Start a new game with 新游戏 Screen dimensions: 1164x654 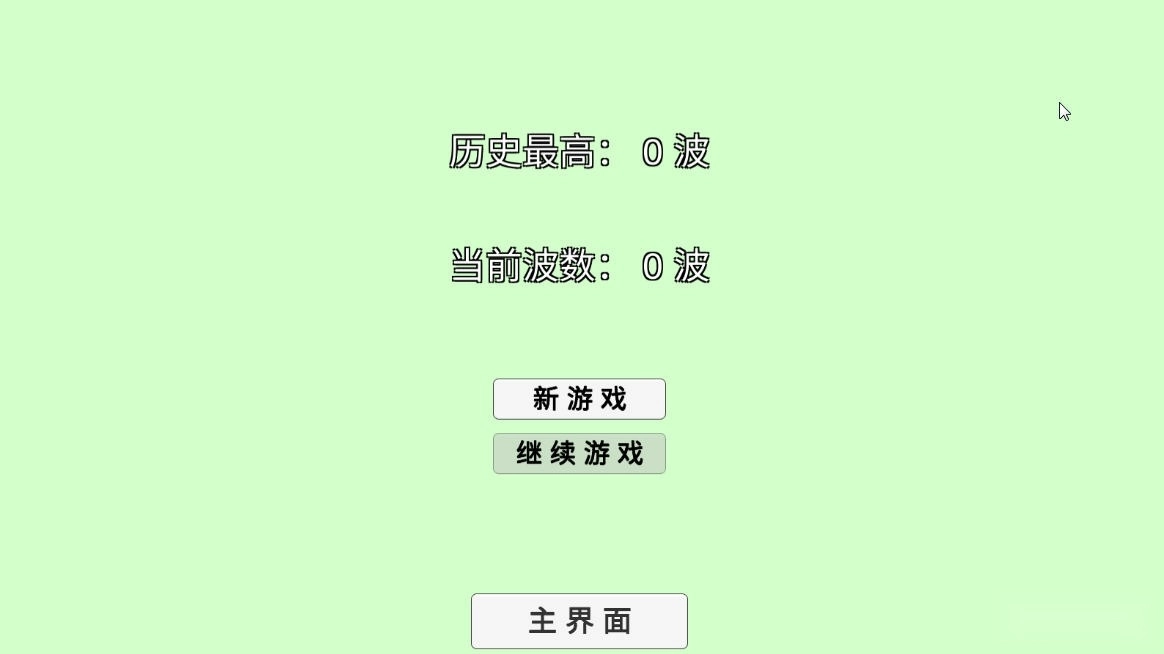click(x=579, y=399)
